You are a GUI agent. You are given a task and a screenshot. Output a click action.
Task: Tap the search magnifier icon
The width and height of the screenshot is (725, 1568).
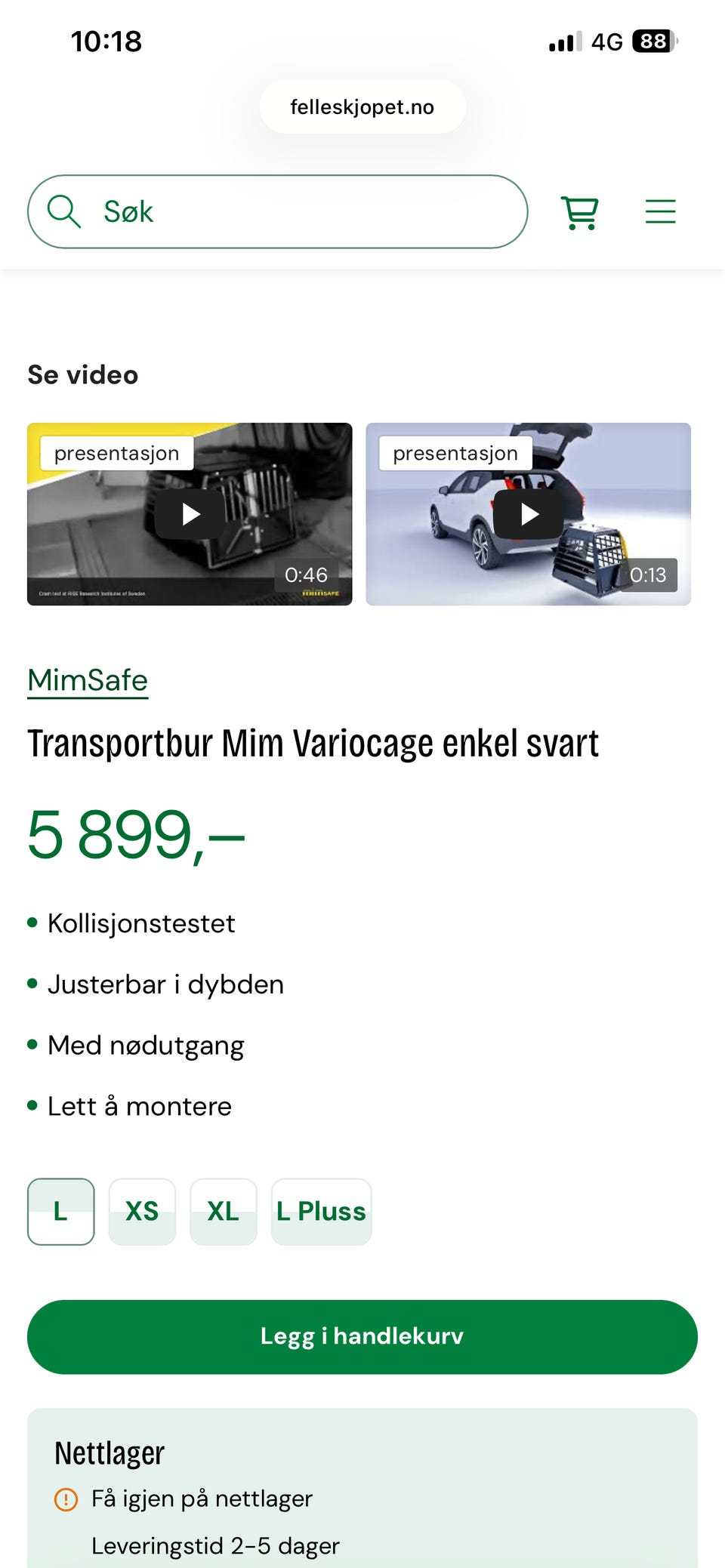click(63, 212)
